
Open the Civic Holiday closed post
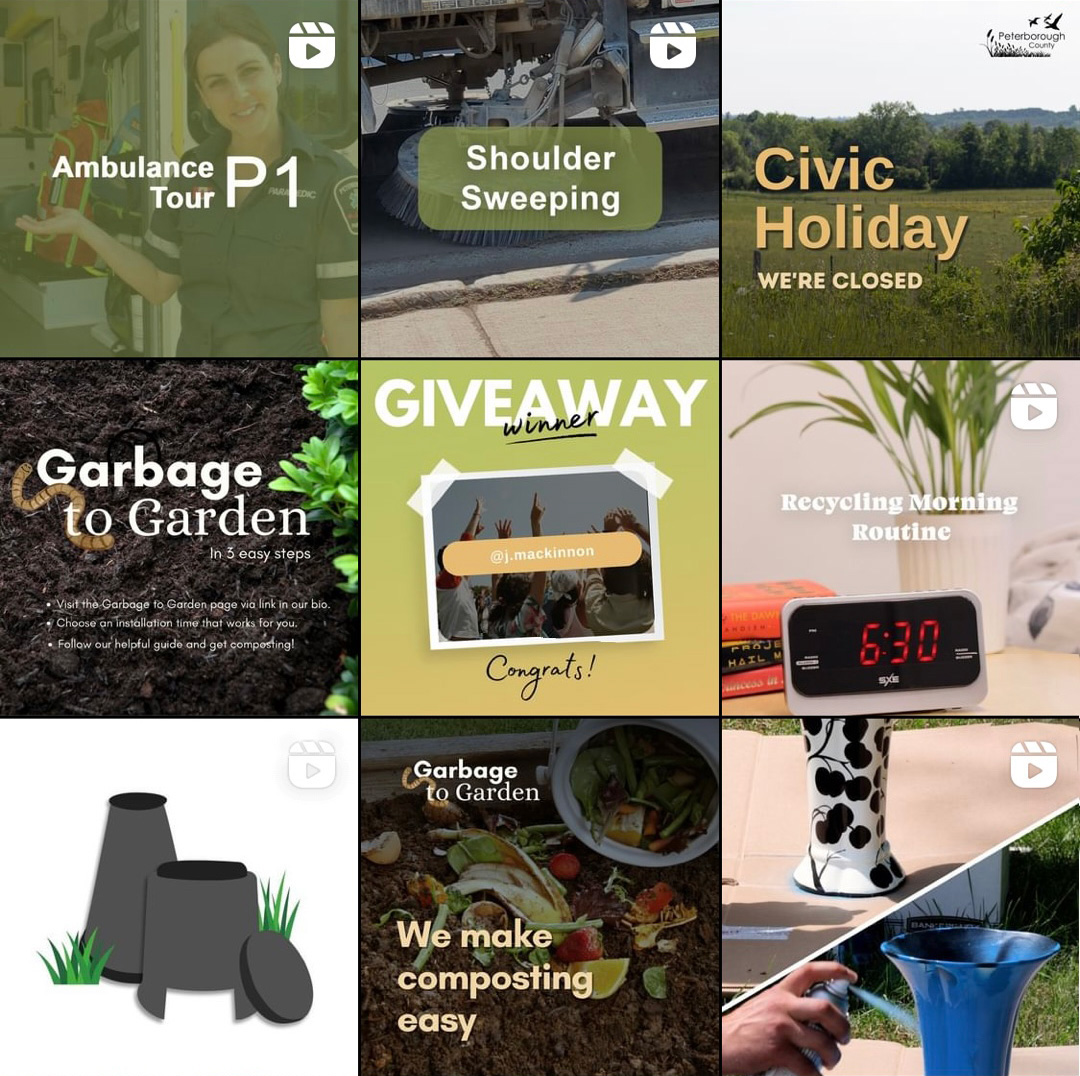click(x=900, y=178)
